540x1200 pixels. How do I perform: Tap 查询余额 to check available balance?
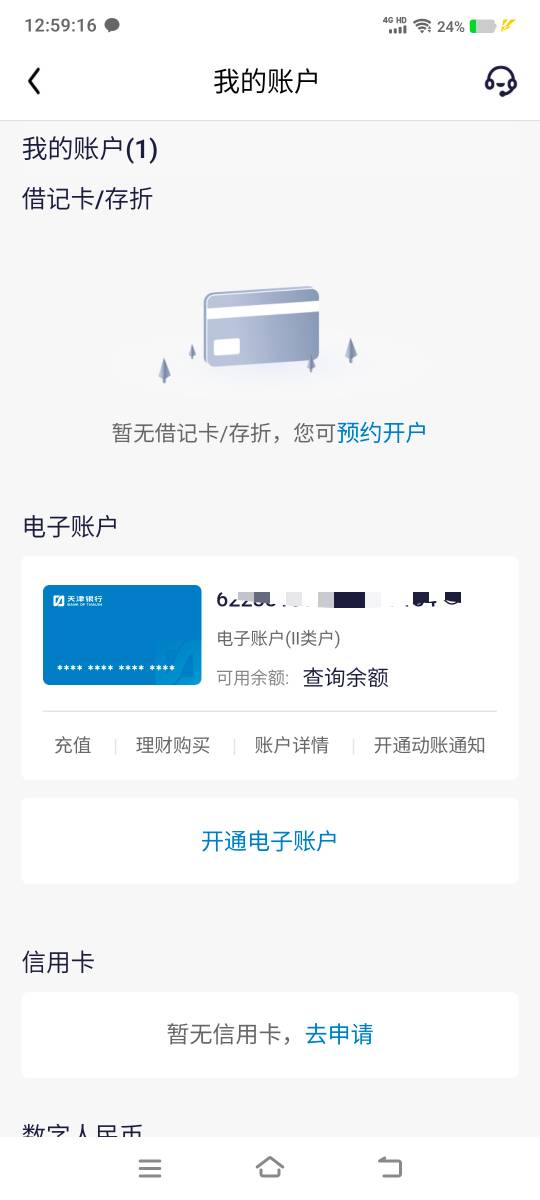click(346, 677)
